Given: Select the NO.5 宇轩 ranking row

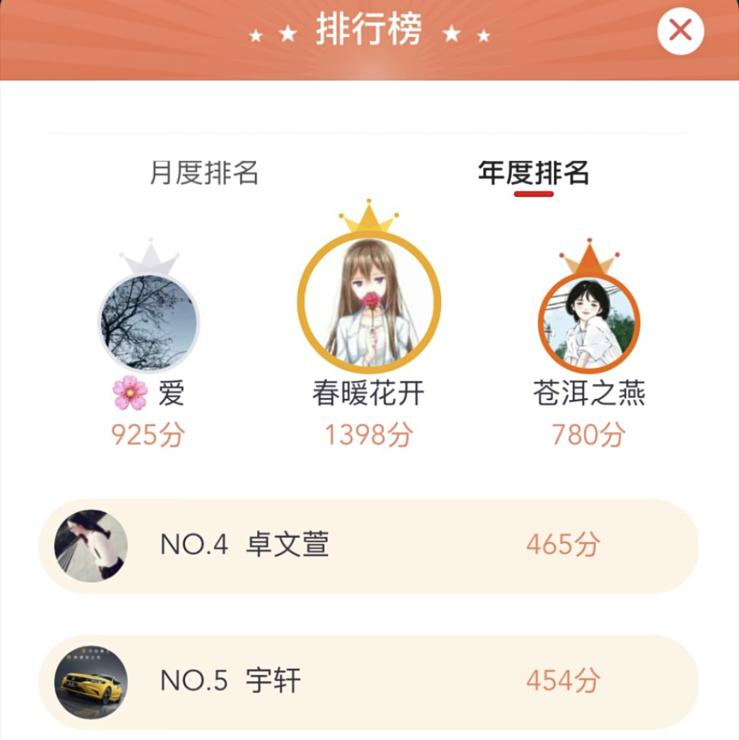Looking at the screenshot, I should [x=370, y=680].
